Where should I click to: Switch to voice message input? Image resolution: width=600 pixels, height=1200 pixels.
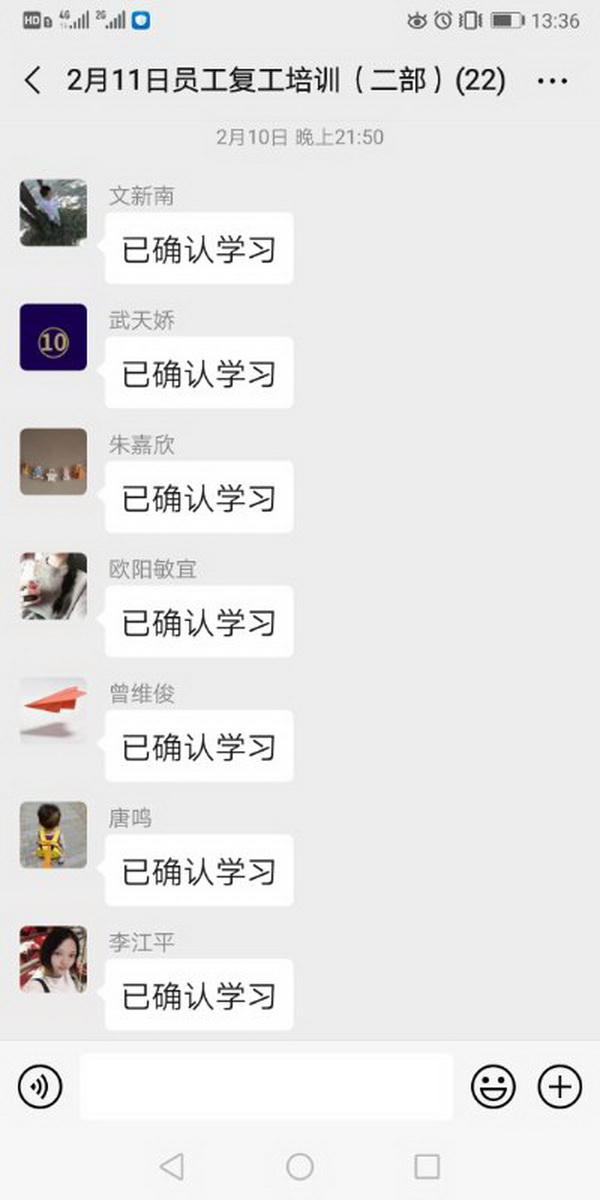tap(40, 1086)
